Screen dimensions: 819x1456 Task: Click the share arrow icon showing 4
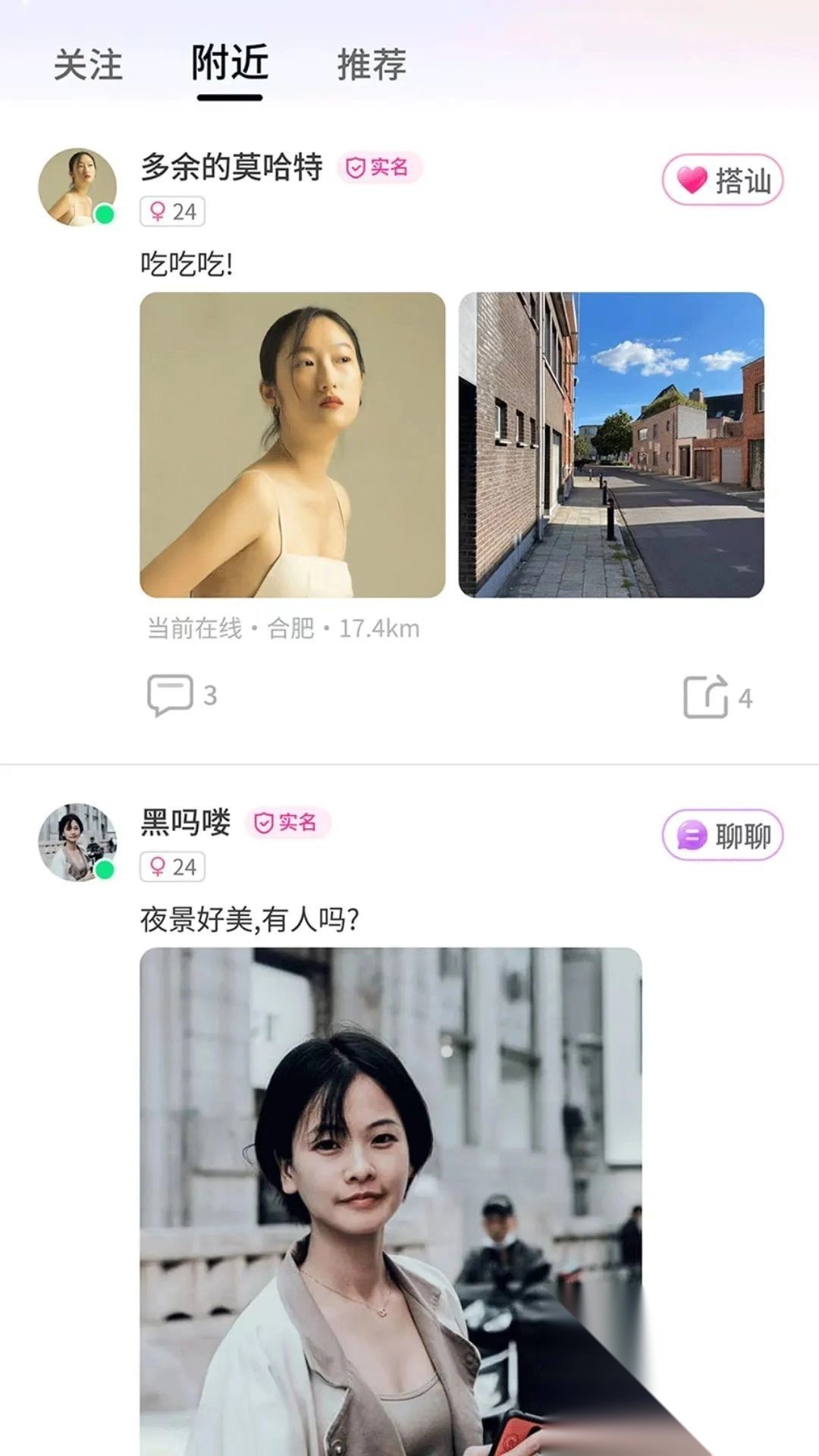point(707,695)
